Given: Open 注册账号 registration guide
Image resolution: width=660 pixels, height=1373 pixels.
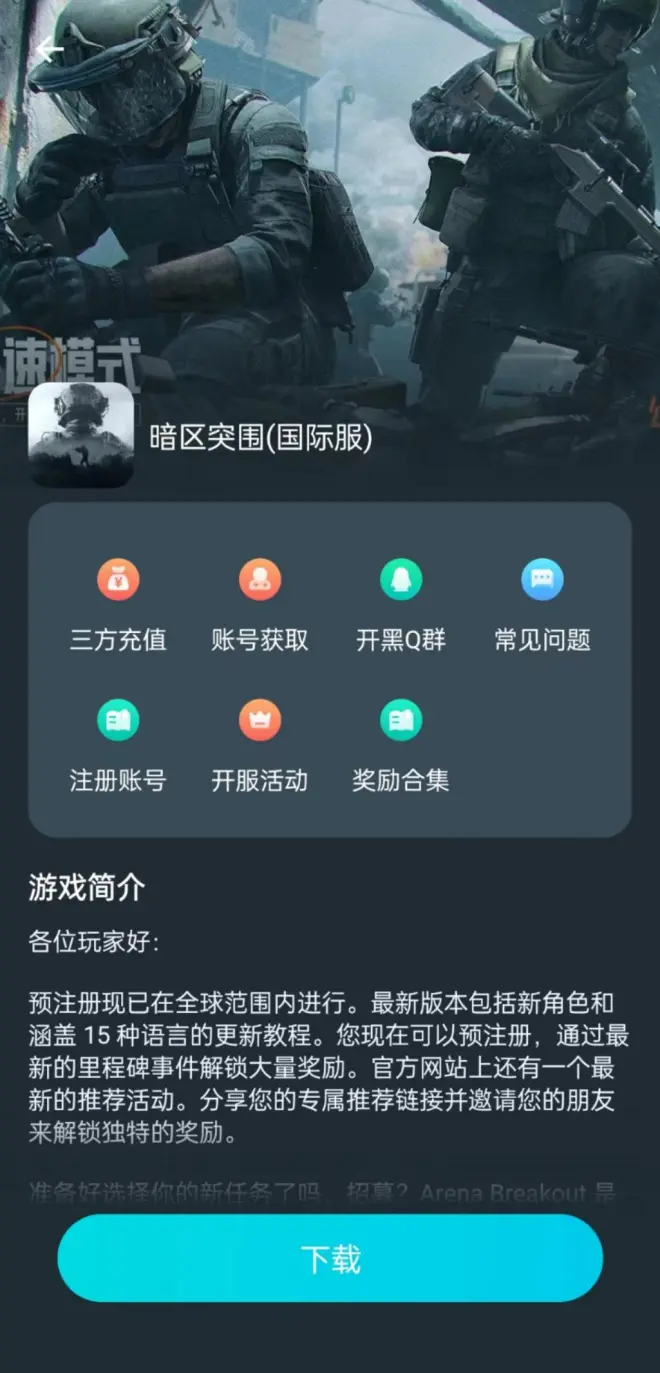Looking at the screenshot, I should tap(118, 741).
